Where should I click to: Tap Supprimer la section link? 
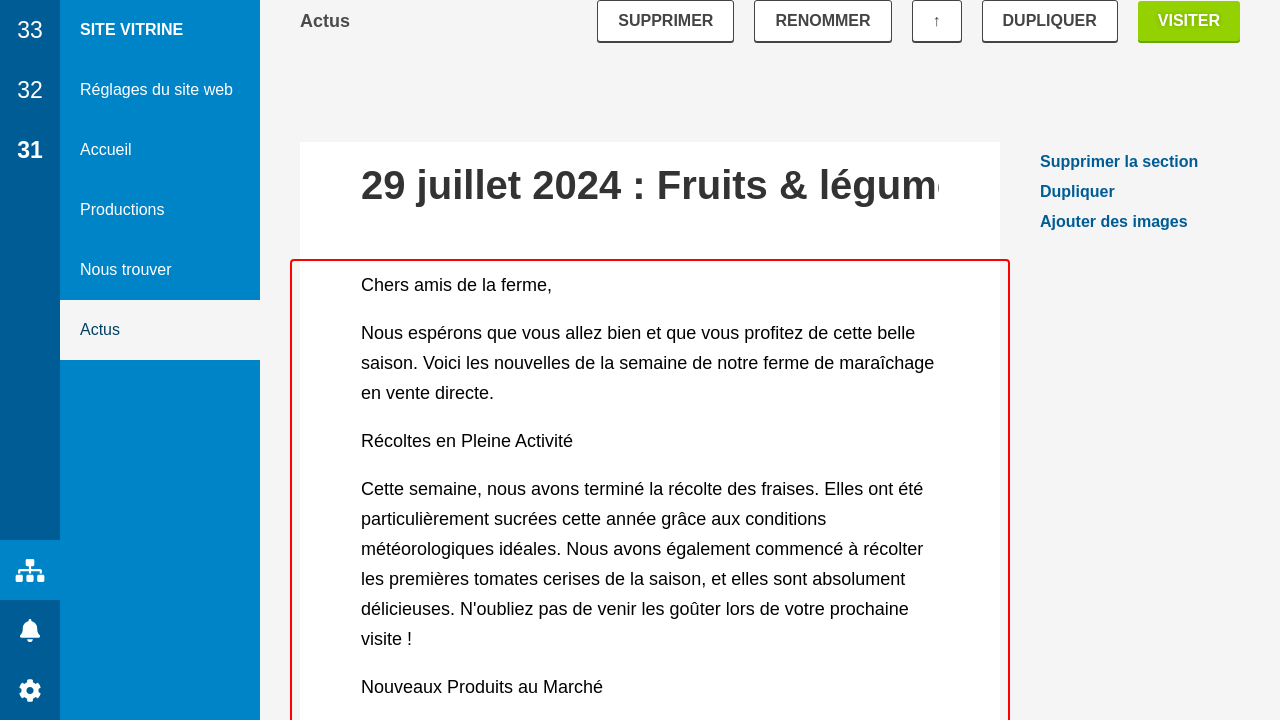click(1118, 162)
